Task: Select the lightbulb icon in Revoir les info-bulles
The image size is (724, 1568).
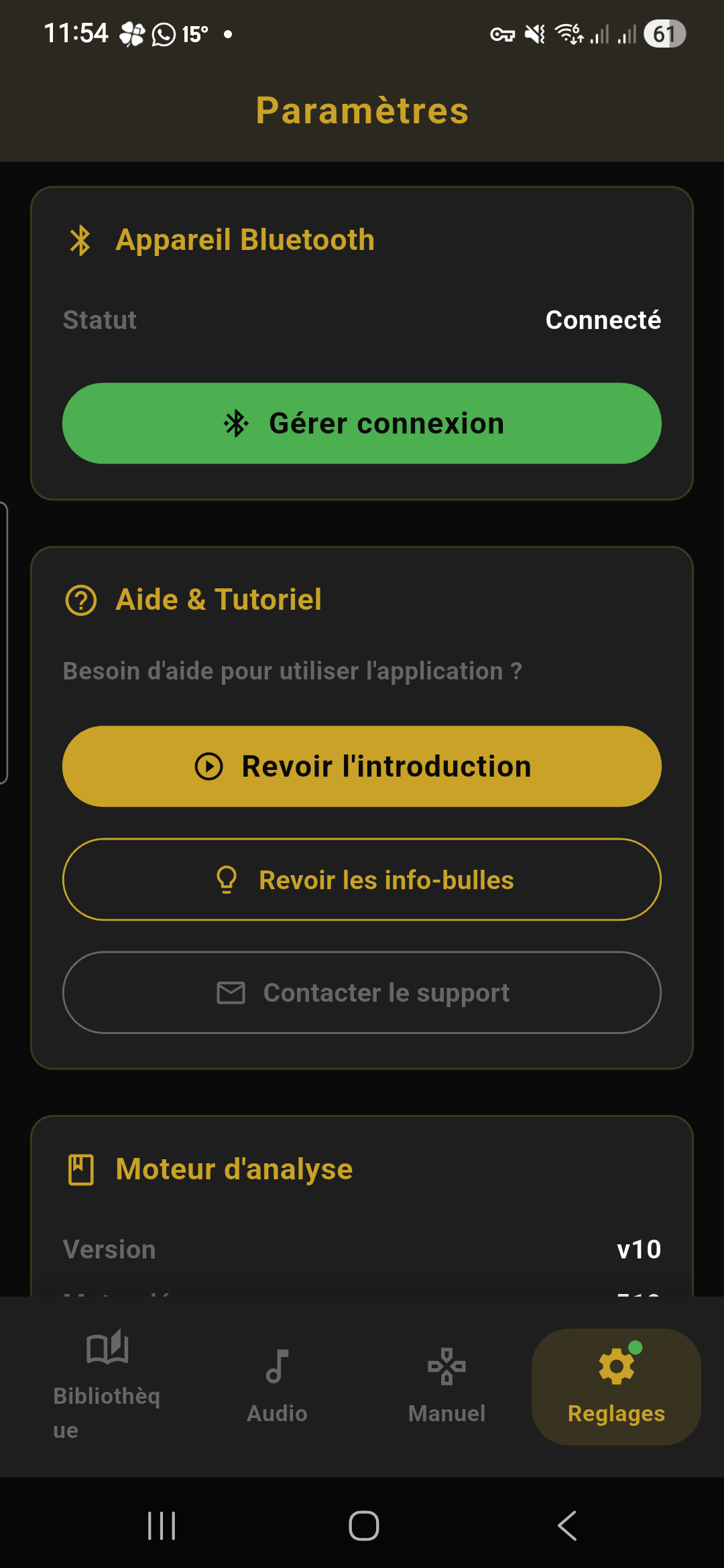Action: [x=227, y=880]
